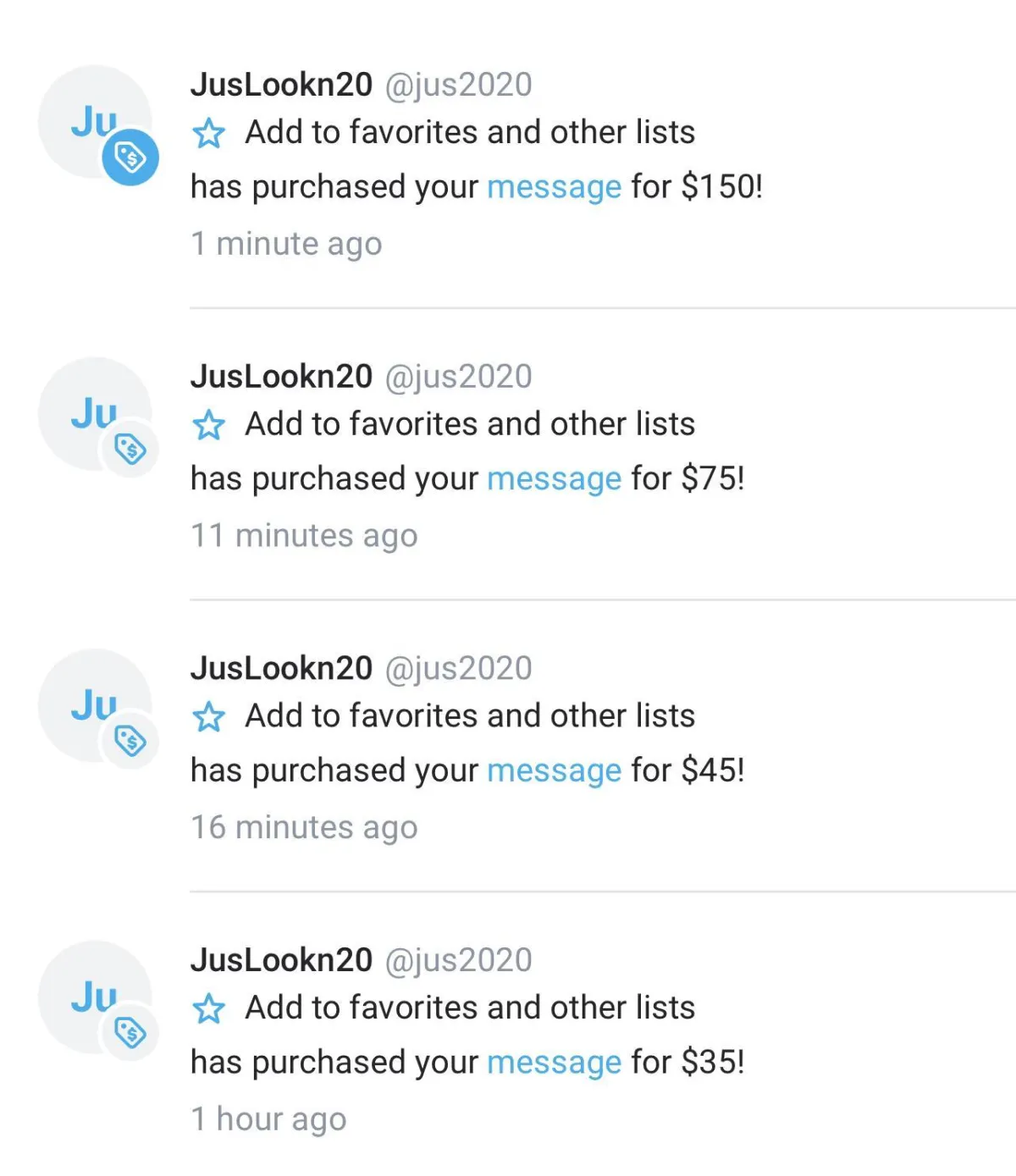Open the avatar beside the $35 purchase

coord(95,997)
